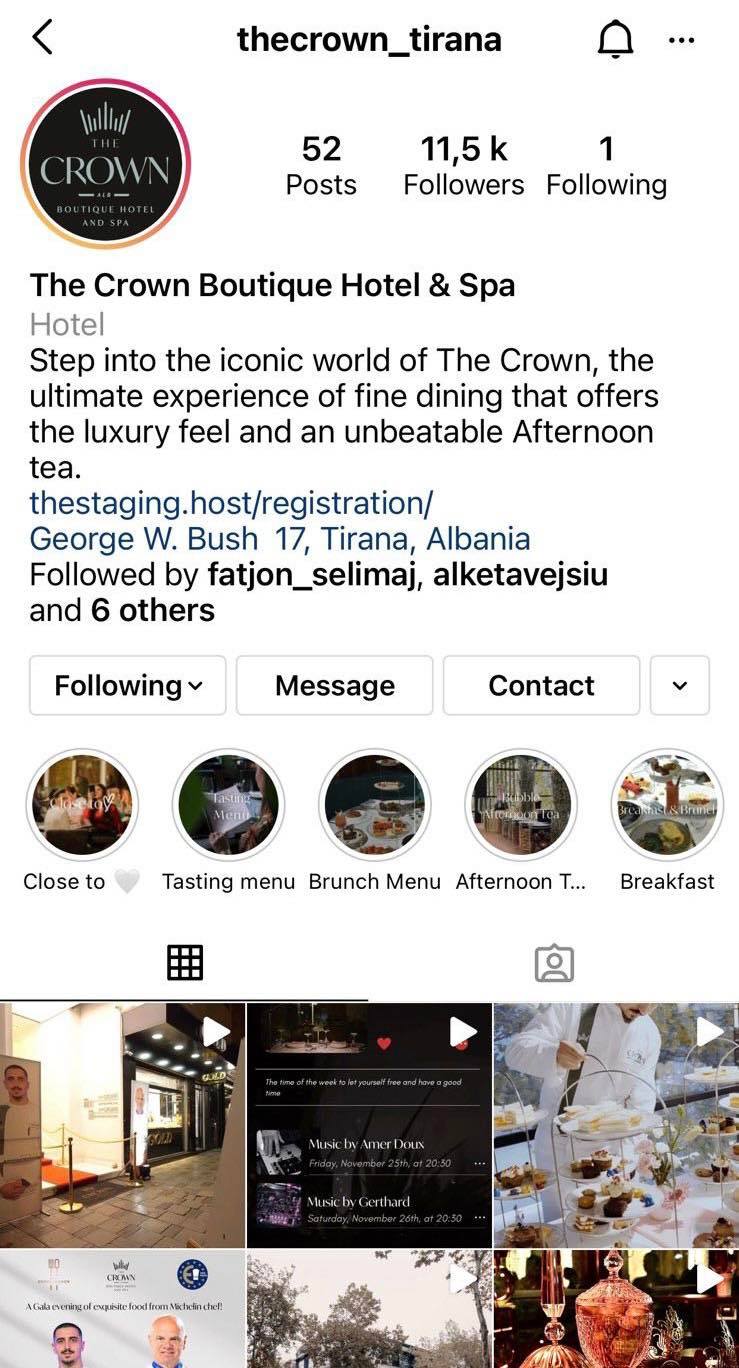The width and height of the screenshot is (739, 1368).
Task: Open the Tasting menu highlight
Action: coord(228,805)
